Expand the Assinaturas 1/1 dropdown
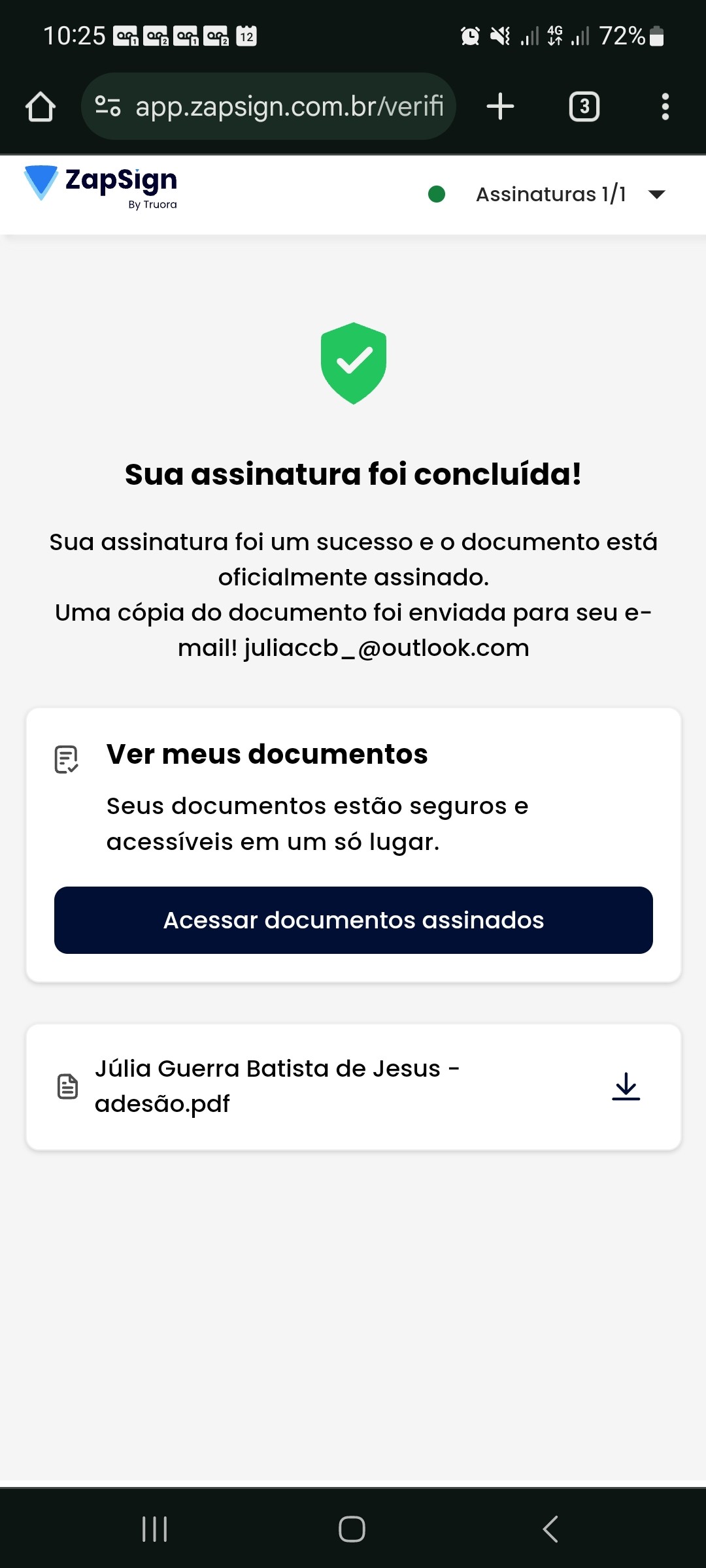Viewport: 706px width, 1568px height. pyautogui.click(x=656, y=194)
